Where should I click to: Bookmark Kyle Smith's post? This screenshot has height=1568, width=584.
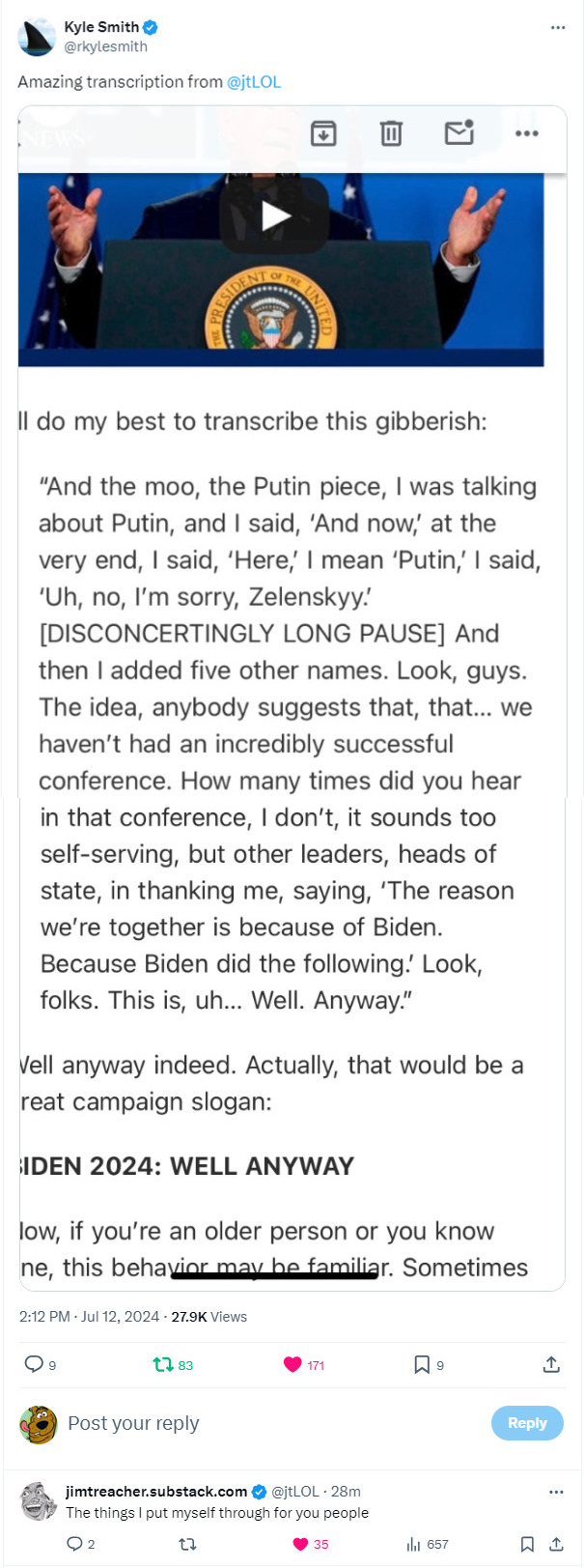coord(422,1364)
